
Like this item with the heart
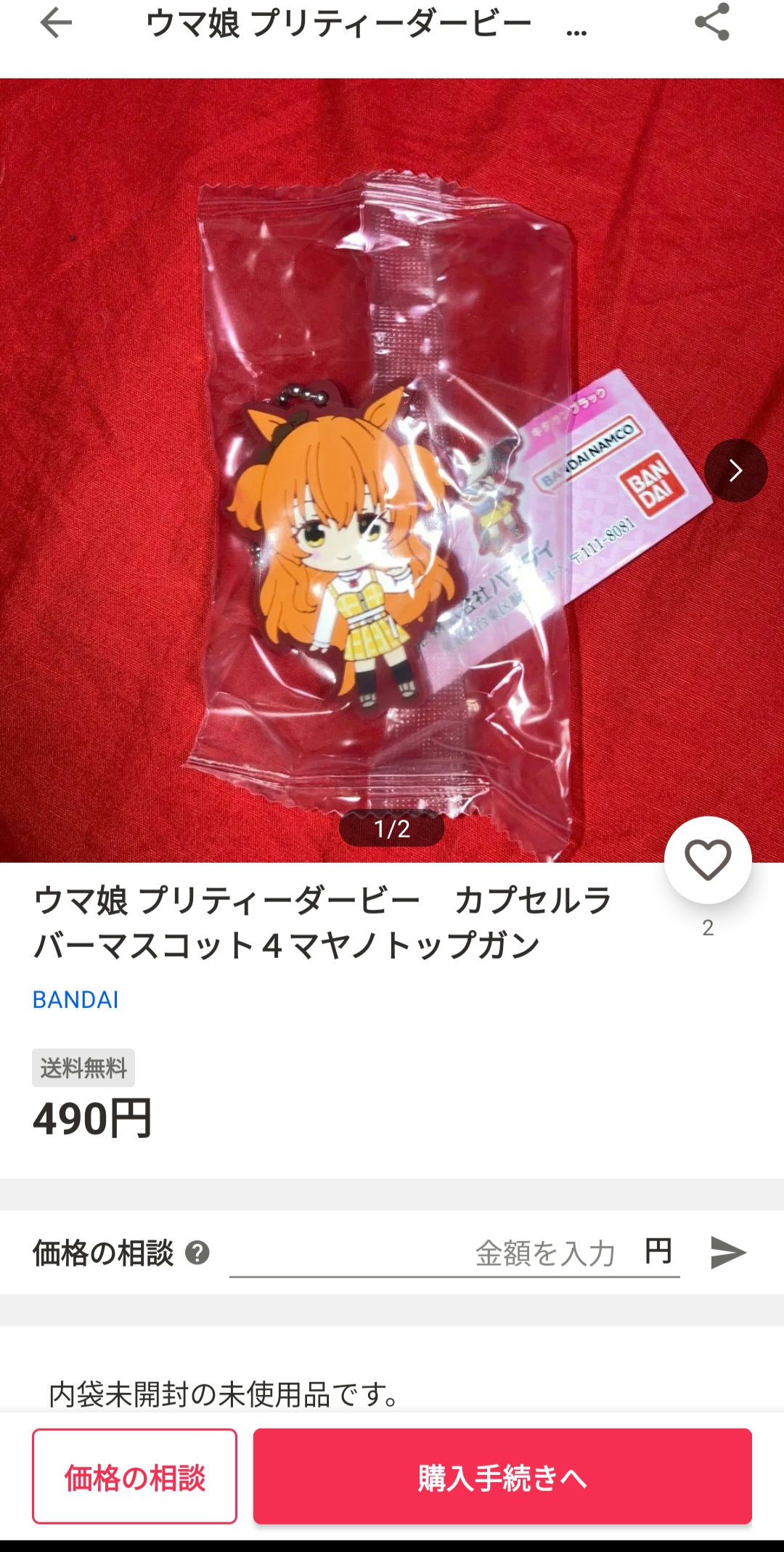click(x=708, y=860)
